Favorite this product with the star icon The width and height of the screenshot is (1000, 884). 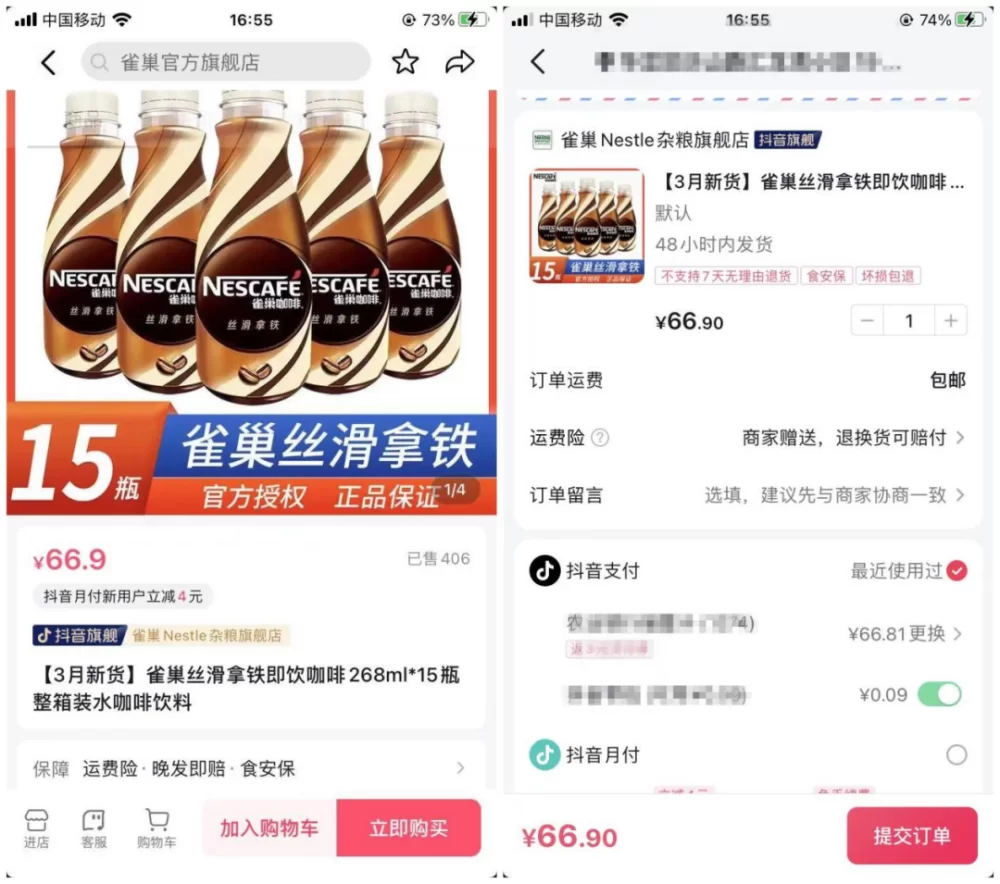pos(405,62)
